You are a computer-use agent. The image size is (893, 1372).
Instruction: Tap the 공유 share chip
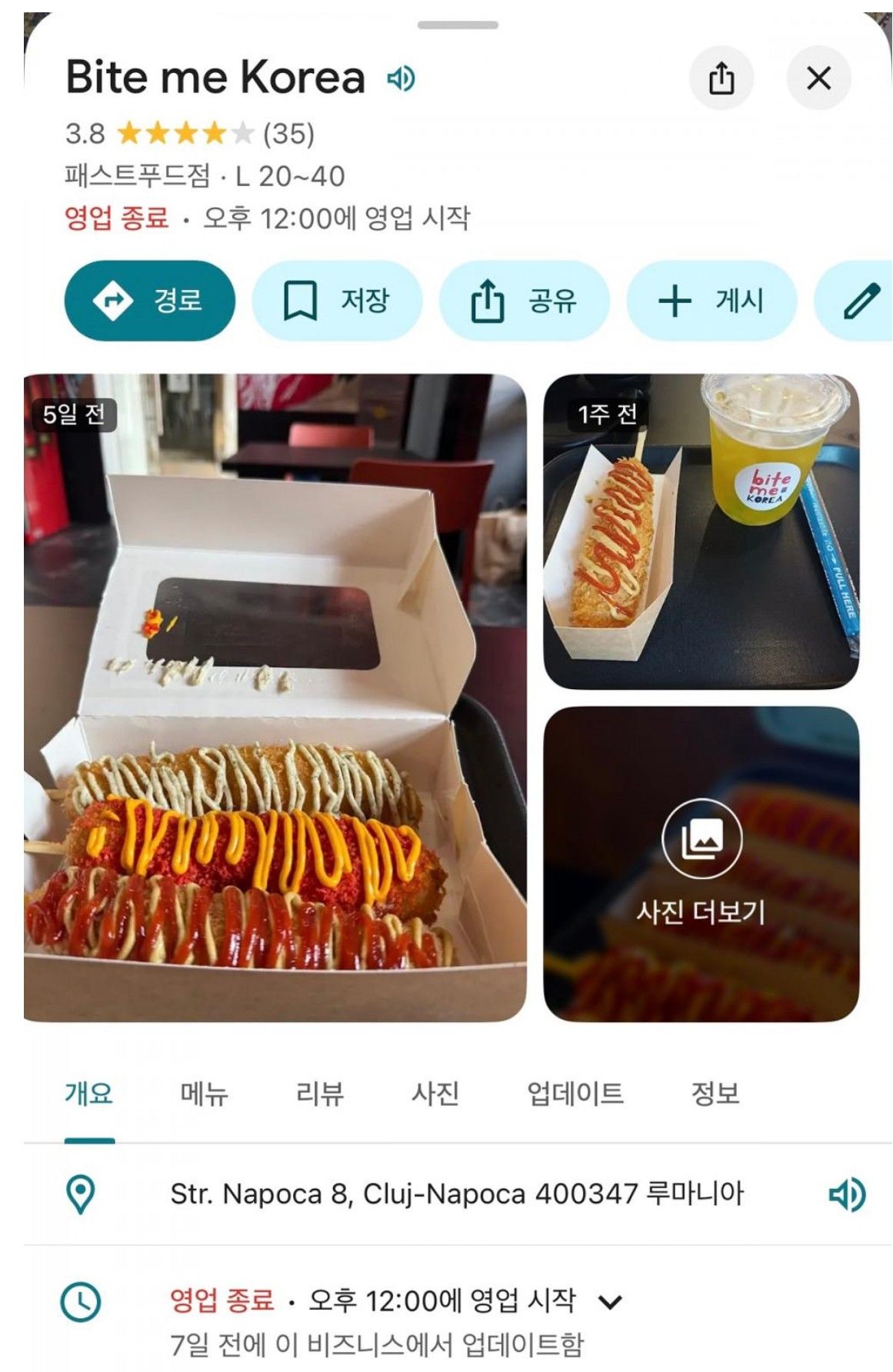[x=524, y=300]
